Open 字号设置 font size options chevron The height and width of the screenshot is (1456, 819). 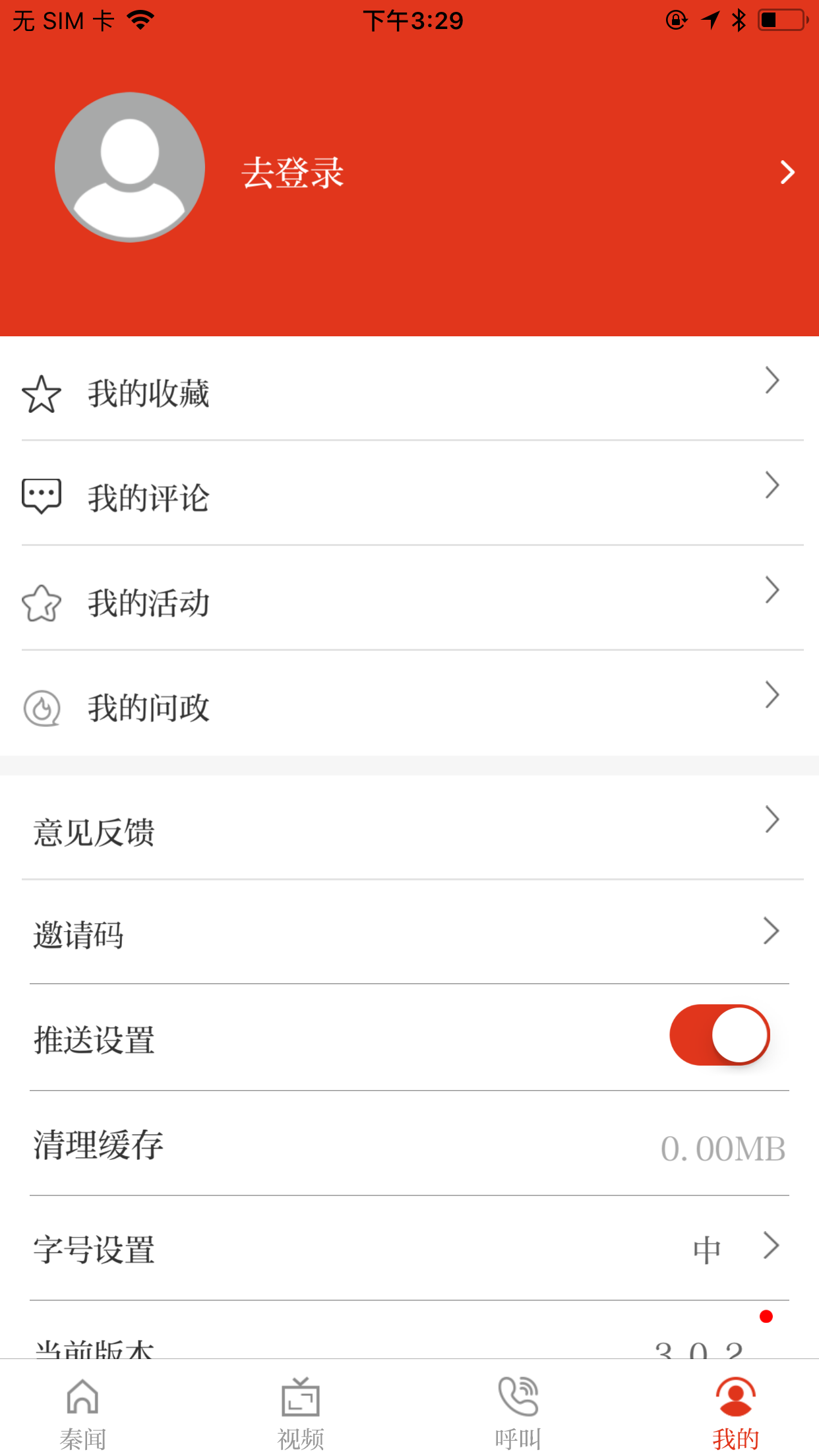(773, 1246)
